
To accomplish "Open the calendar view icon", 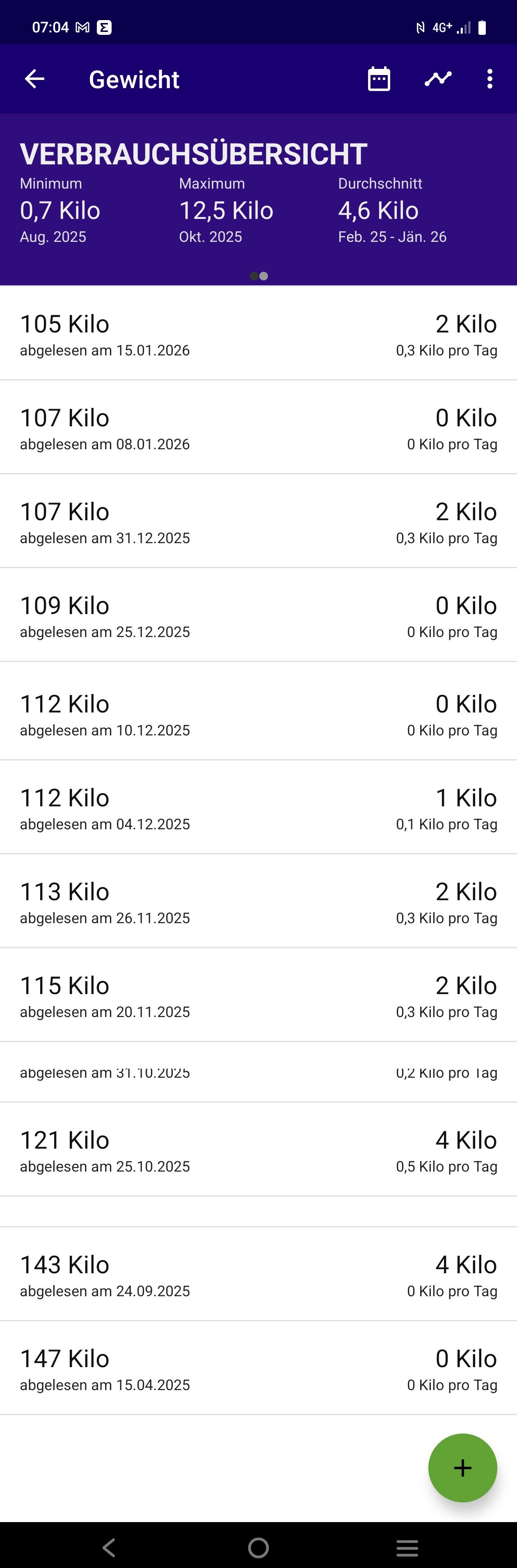I will (x=379, y=79).
